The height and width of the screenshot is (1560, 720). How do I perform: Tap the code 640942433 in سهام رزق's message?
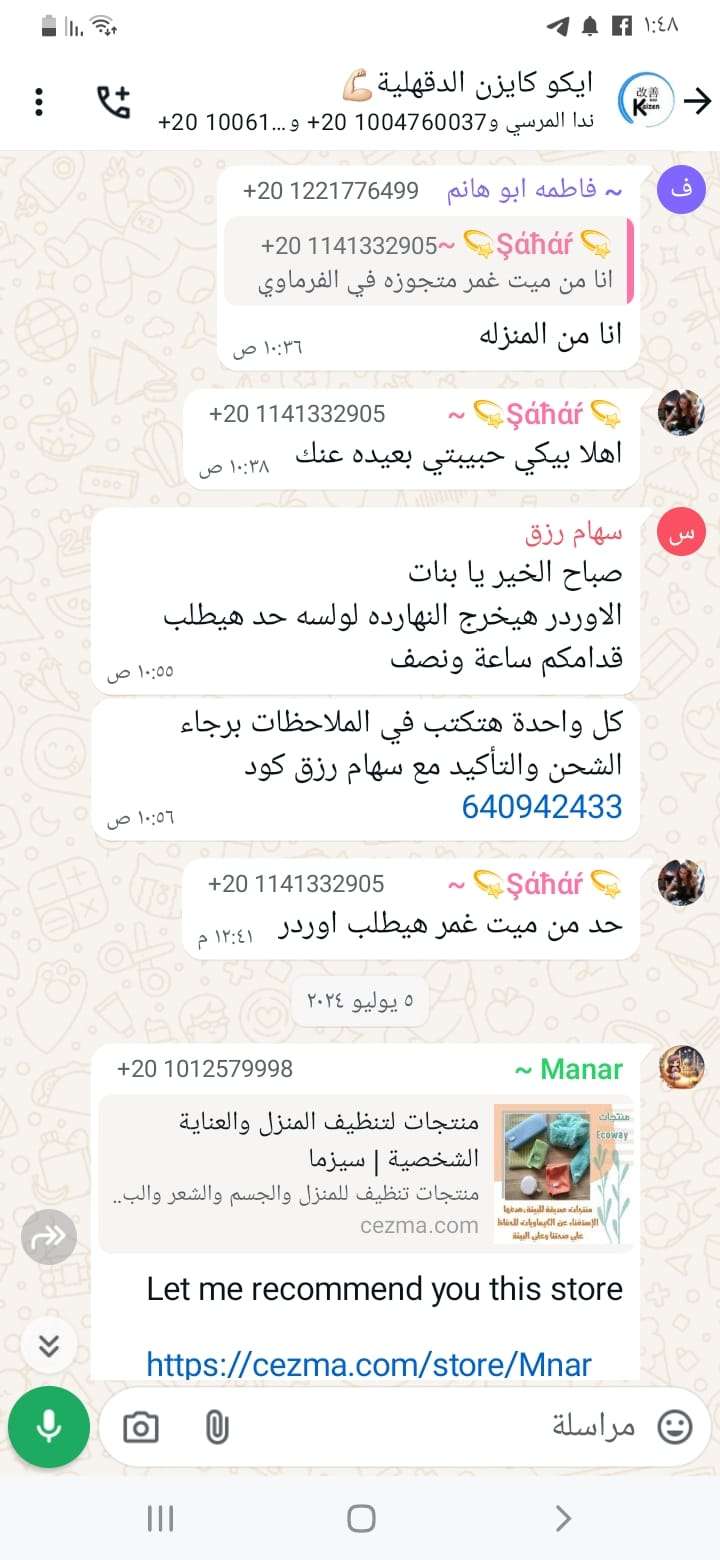click(542, 806)
